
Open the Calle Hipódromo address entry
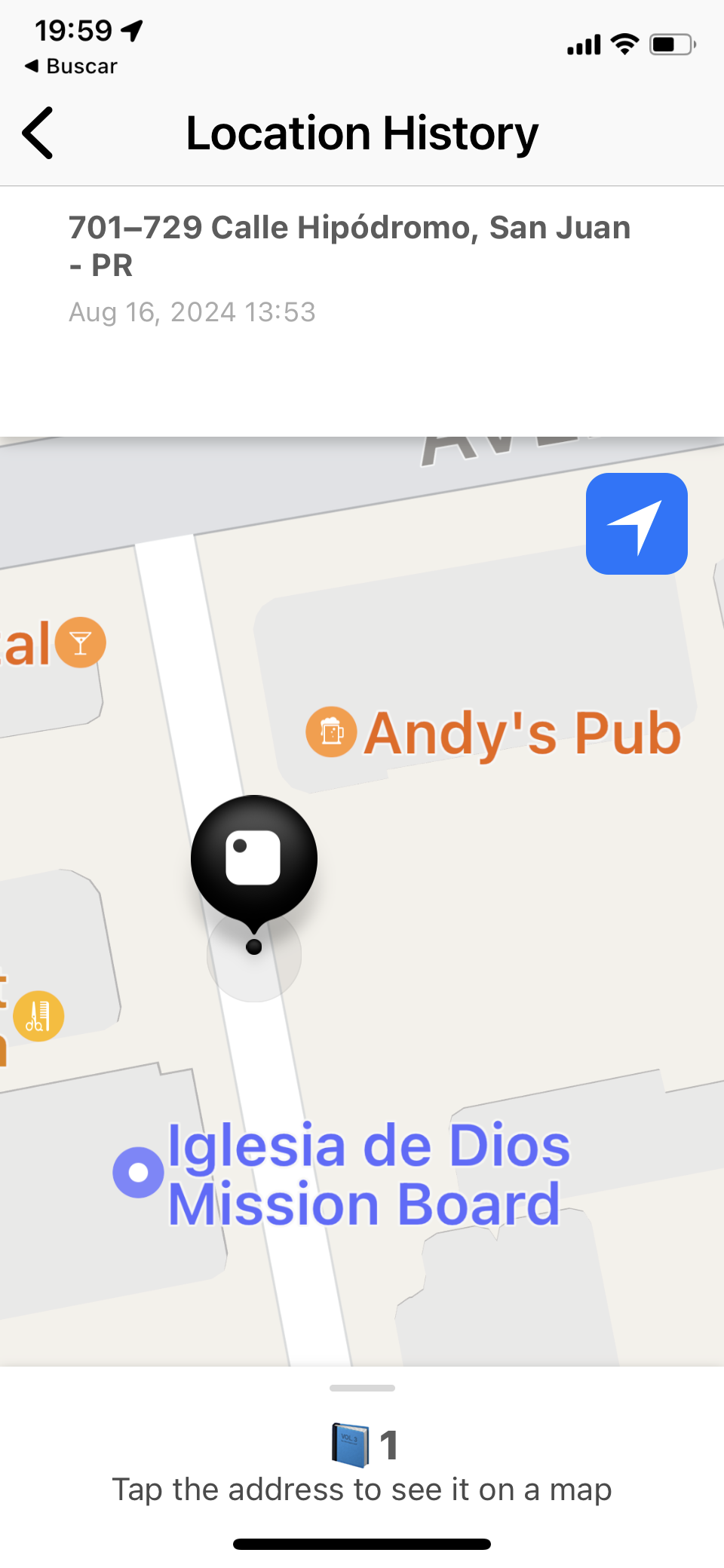tap(349, 246)
